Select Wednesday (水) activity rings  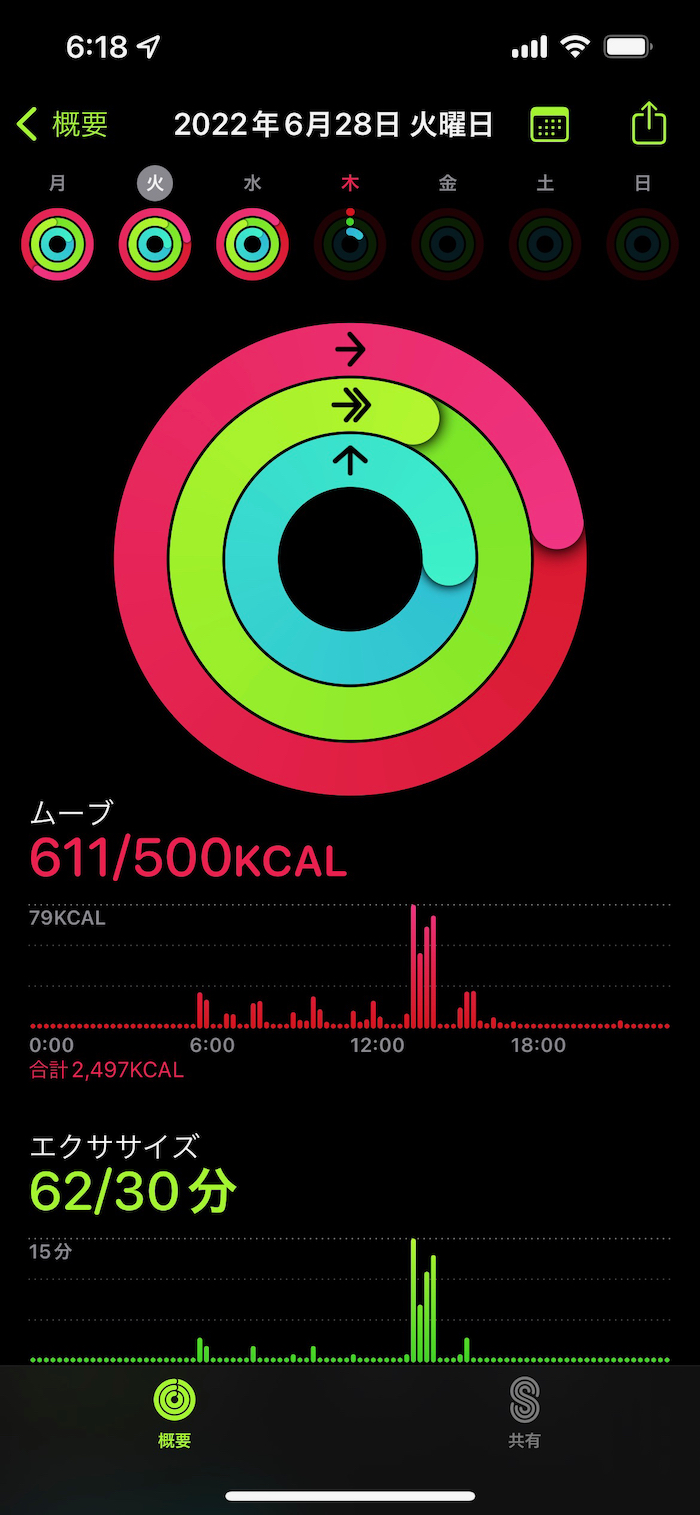(252, 243)
